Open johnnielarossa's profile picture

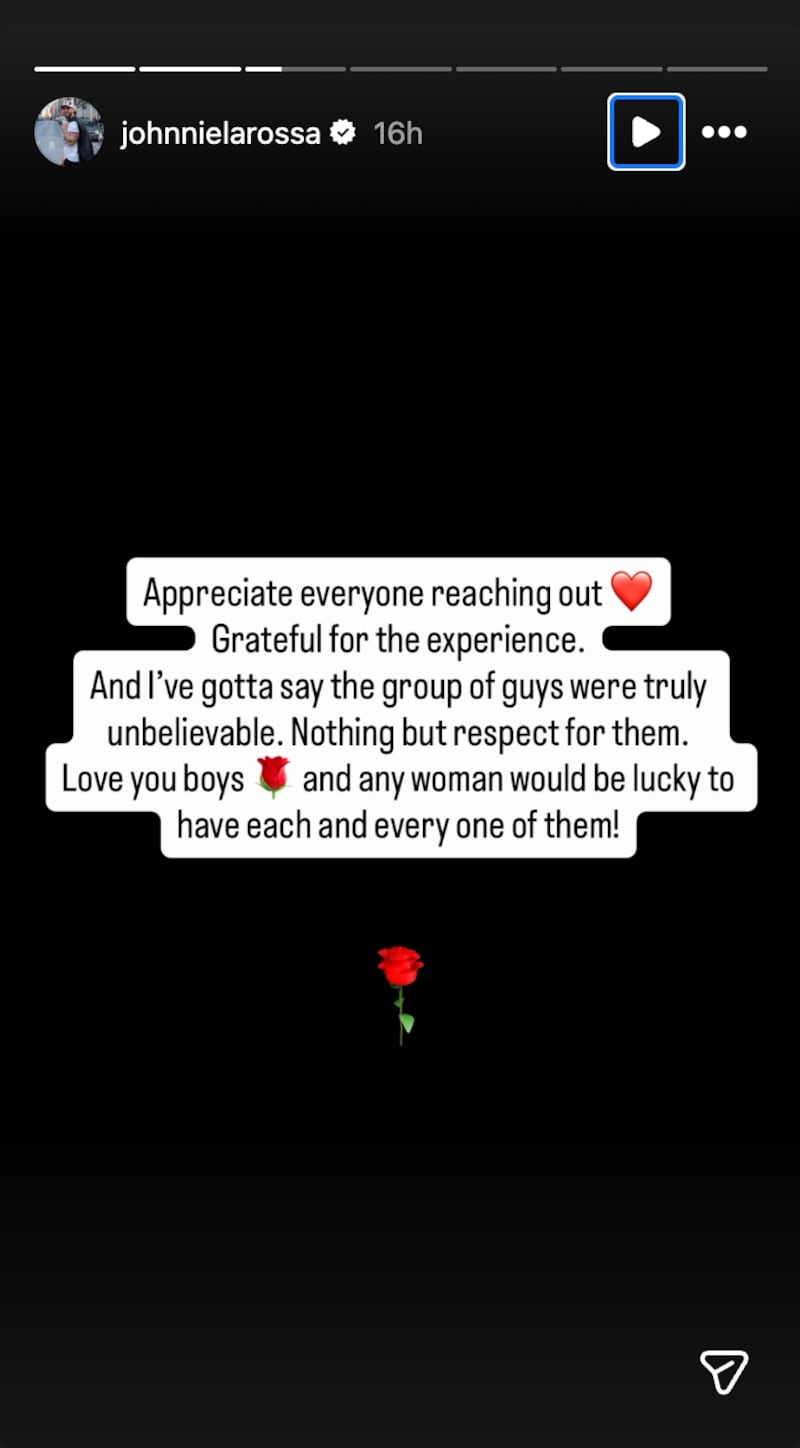[x=69, y=132]
